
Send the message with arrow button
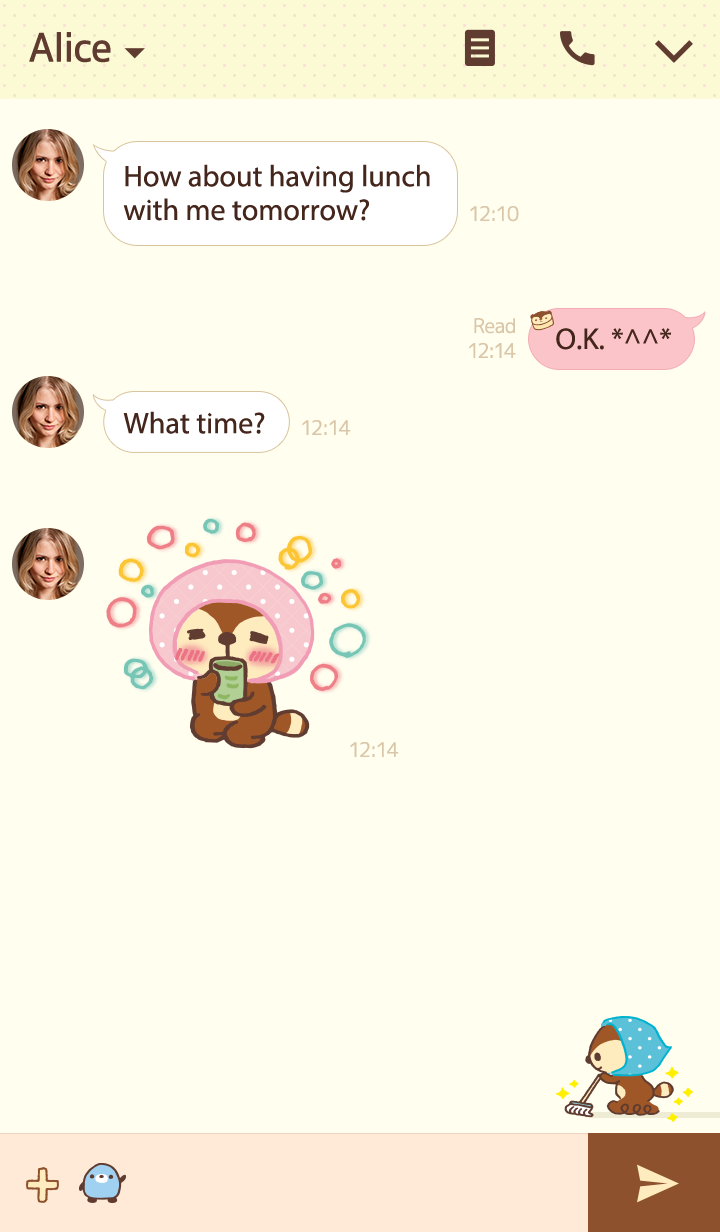655,1183
